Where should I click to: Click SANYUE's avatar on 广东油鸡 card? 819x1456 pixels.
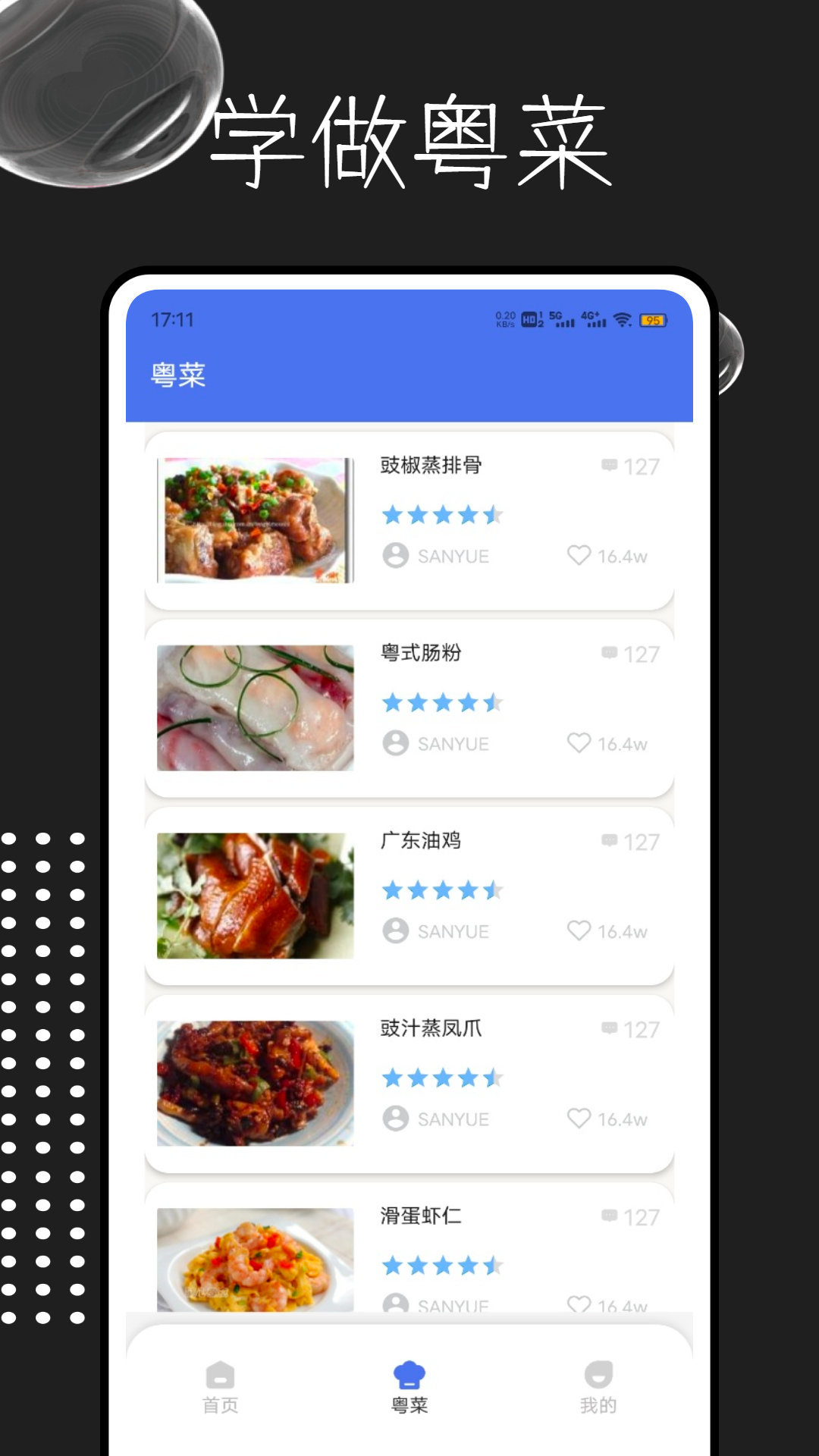395,931
